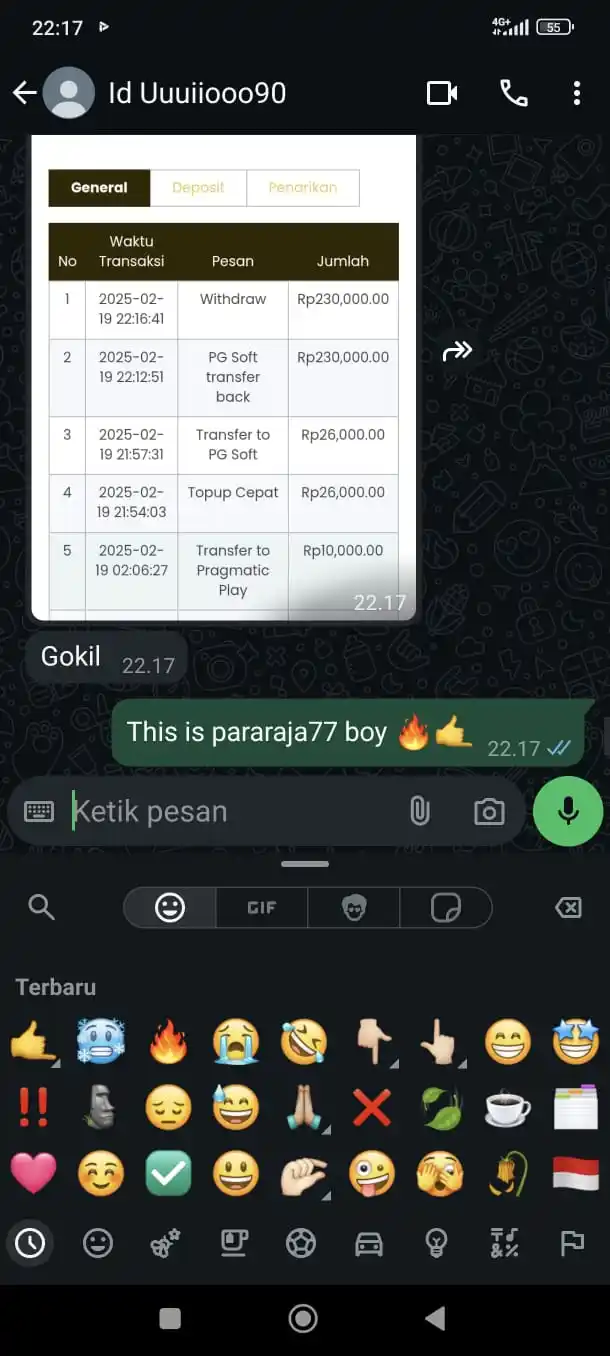Tap the system back button
This screenshot has width=610, height=1356.
[x=435, y=1318]
